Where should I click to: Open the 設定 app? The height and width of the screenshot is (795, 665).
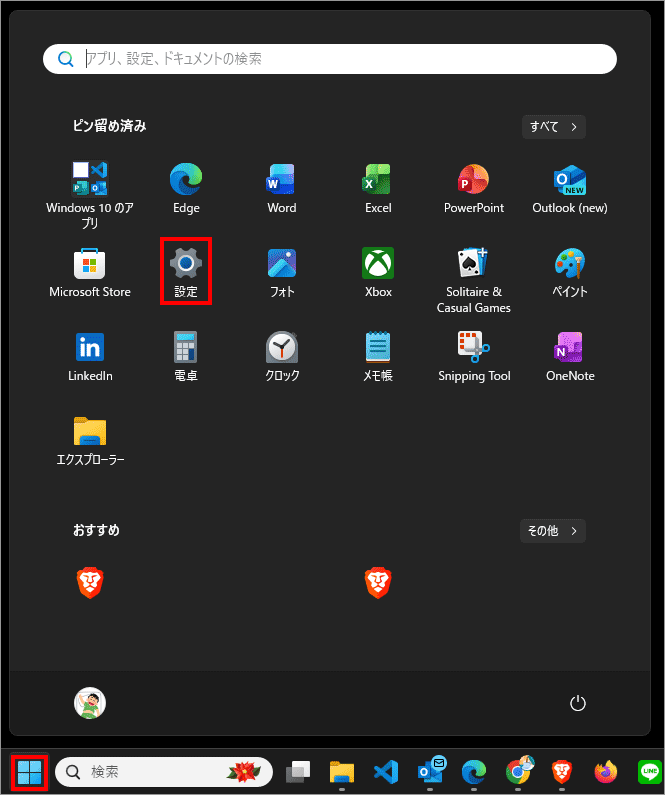[x=186, y=271]
